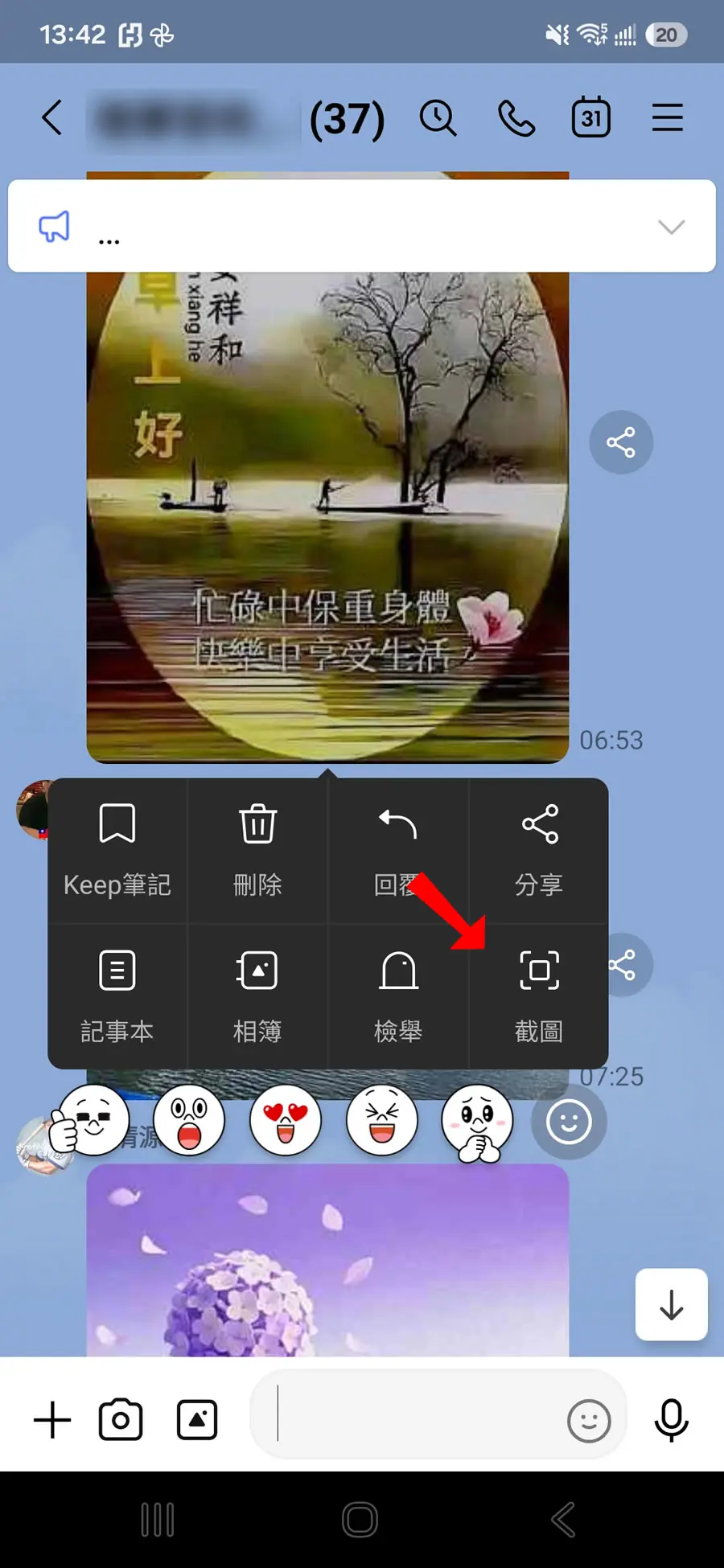Image resolution: width=724 pixels, height=1568 pixels.
Task: Start a voice call
Action: [x=516, y=118]
